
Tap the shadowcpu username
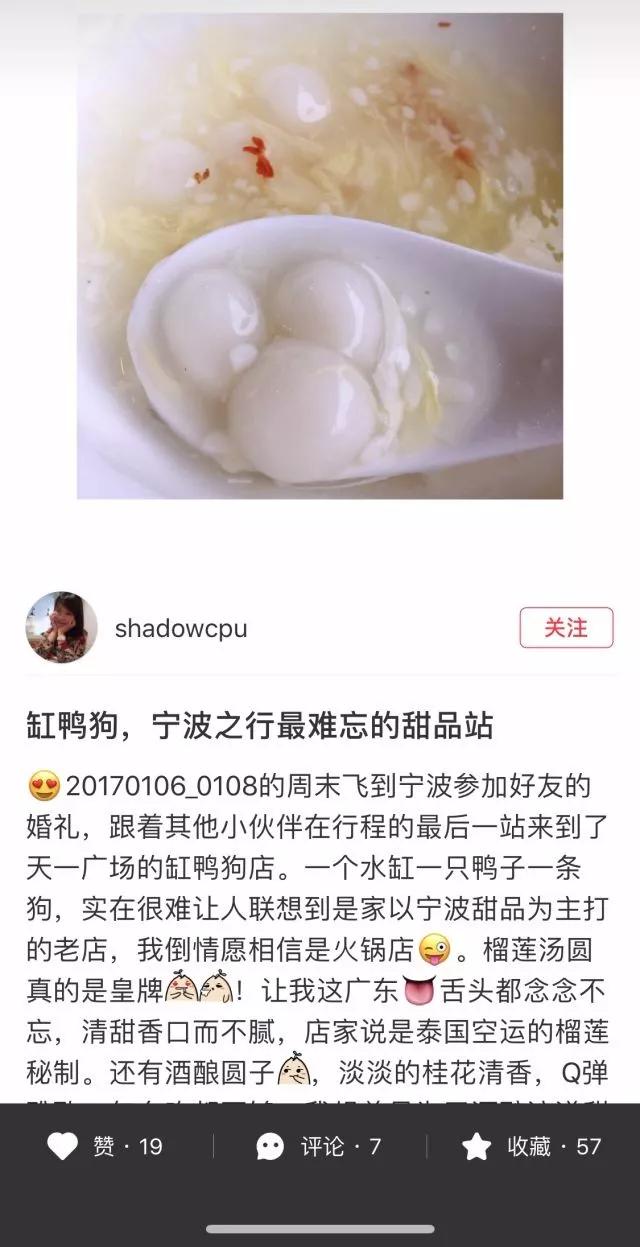[181, 628]
